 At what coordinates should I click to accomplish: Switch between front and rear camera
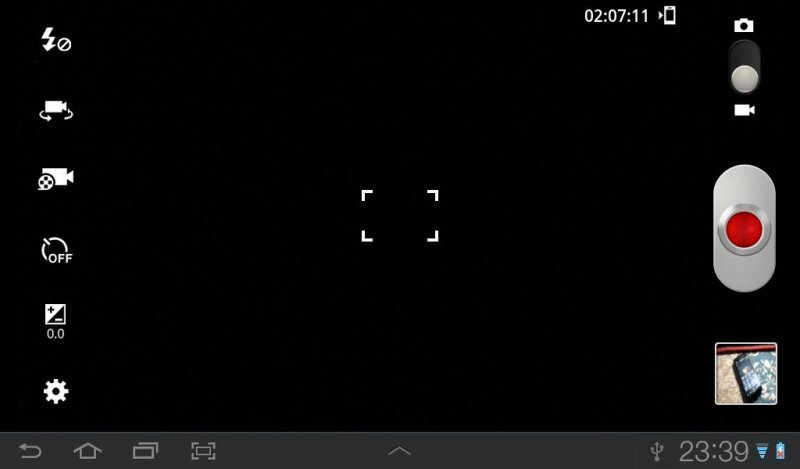pos(57,110)
